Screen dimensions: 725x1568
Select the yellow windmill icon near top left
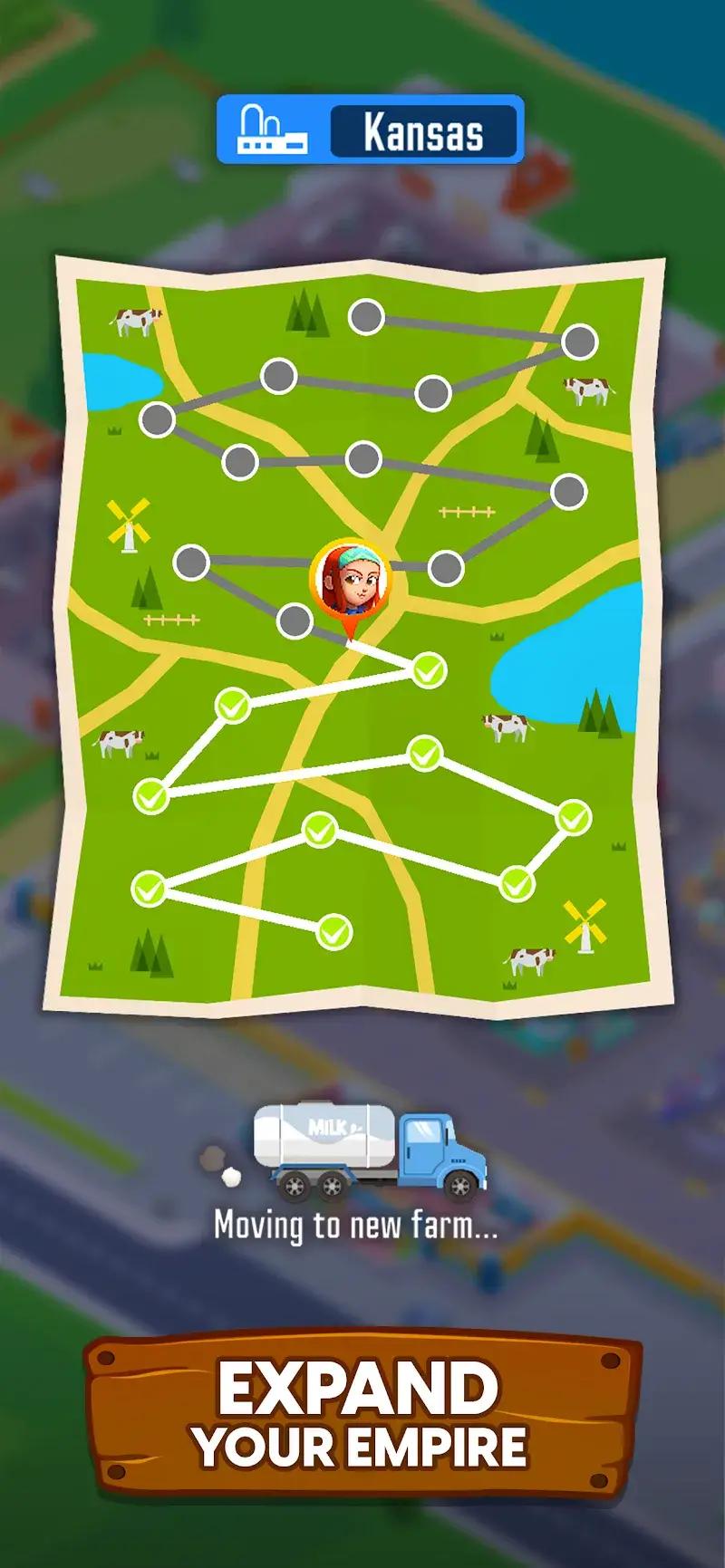(130, 525)
